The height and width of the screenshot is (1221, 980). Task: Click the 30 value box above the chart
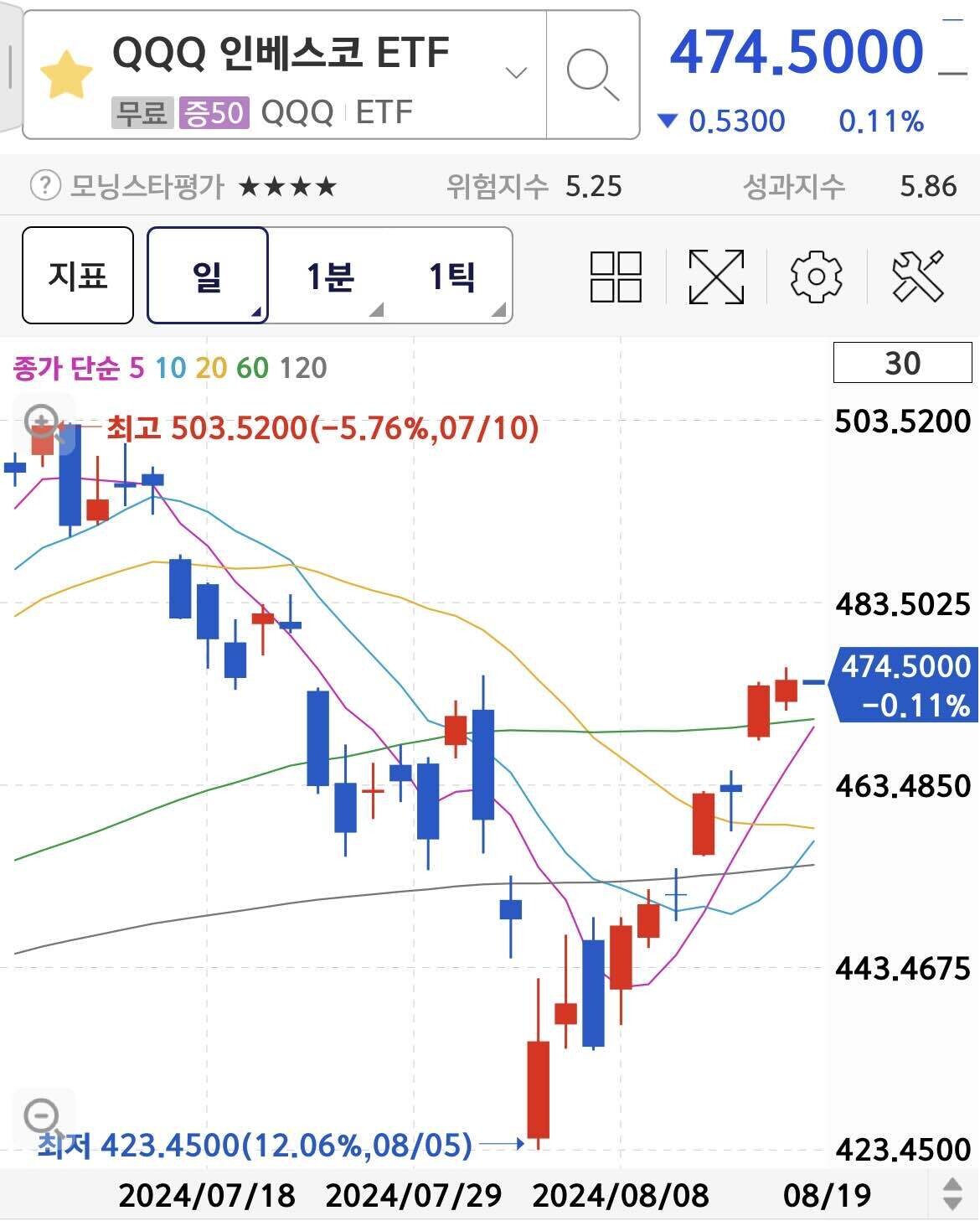904,362
